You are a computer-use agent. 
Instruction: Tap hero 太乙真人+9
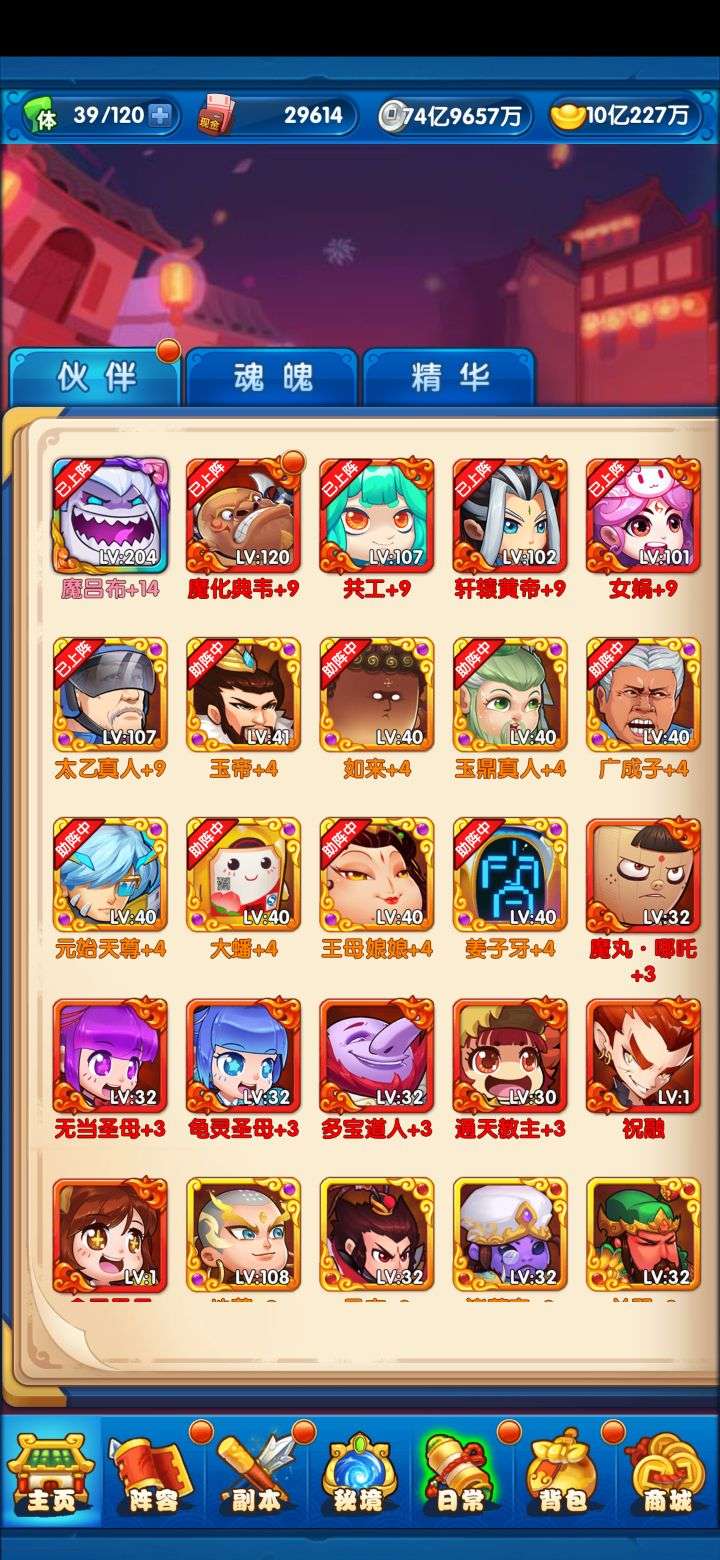(109, 695)
